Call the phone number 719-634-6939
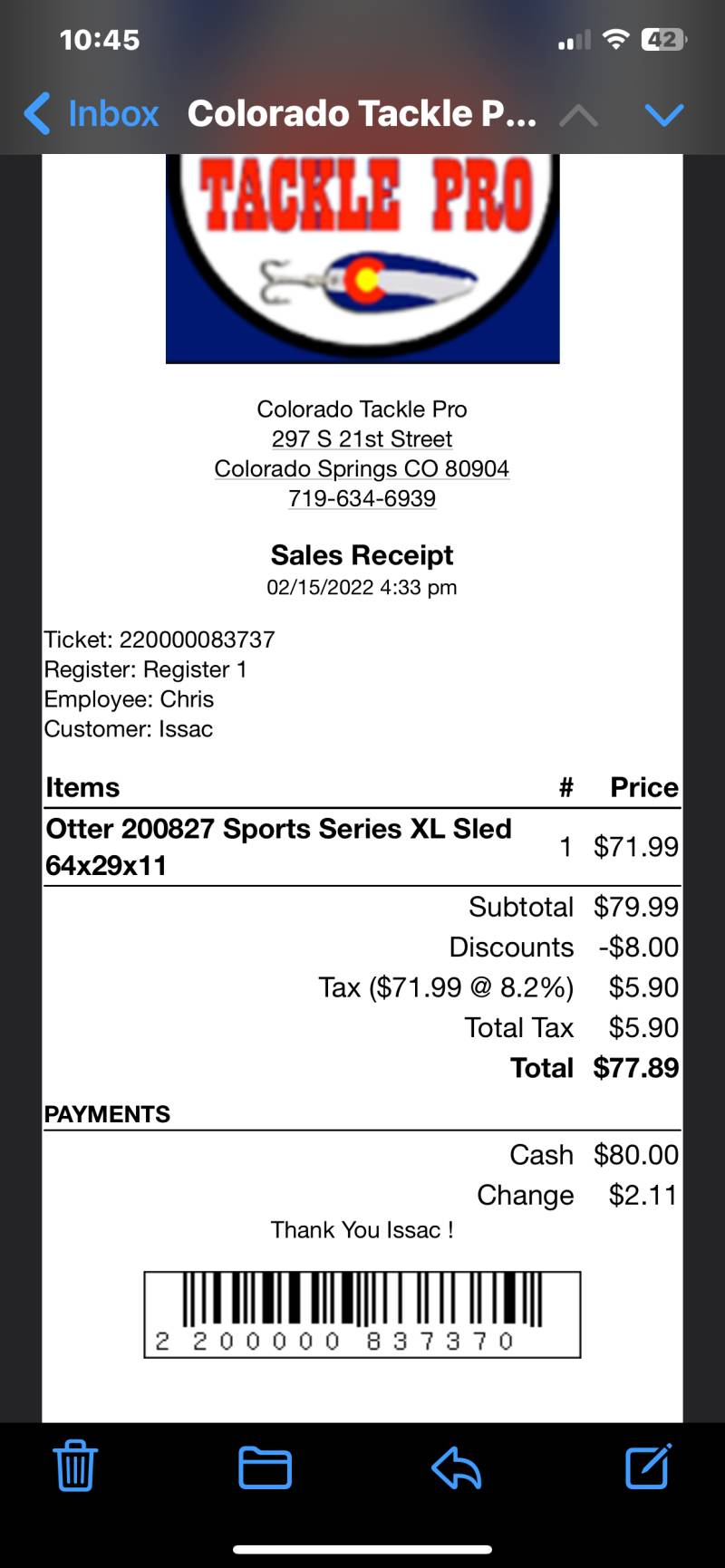Screen dimensions: 725x1568 pyautogui.click(x=362, y=499)
